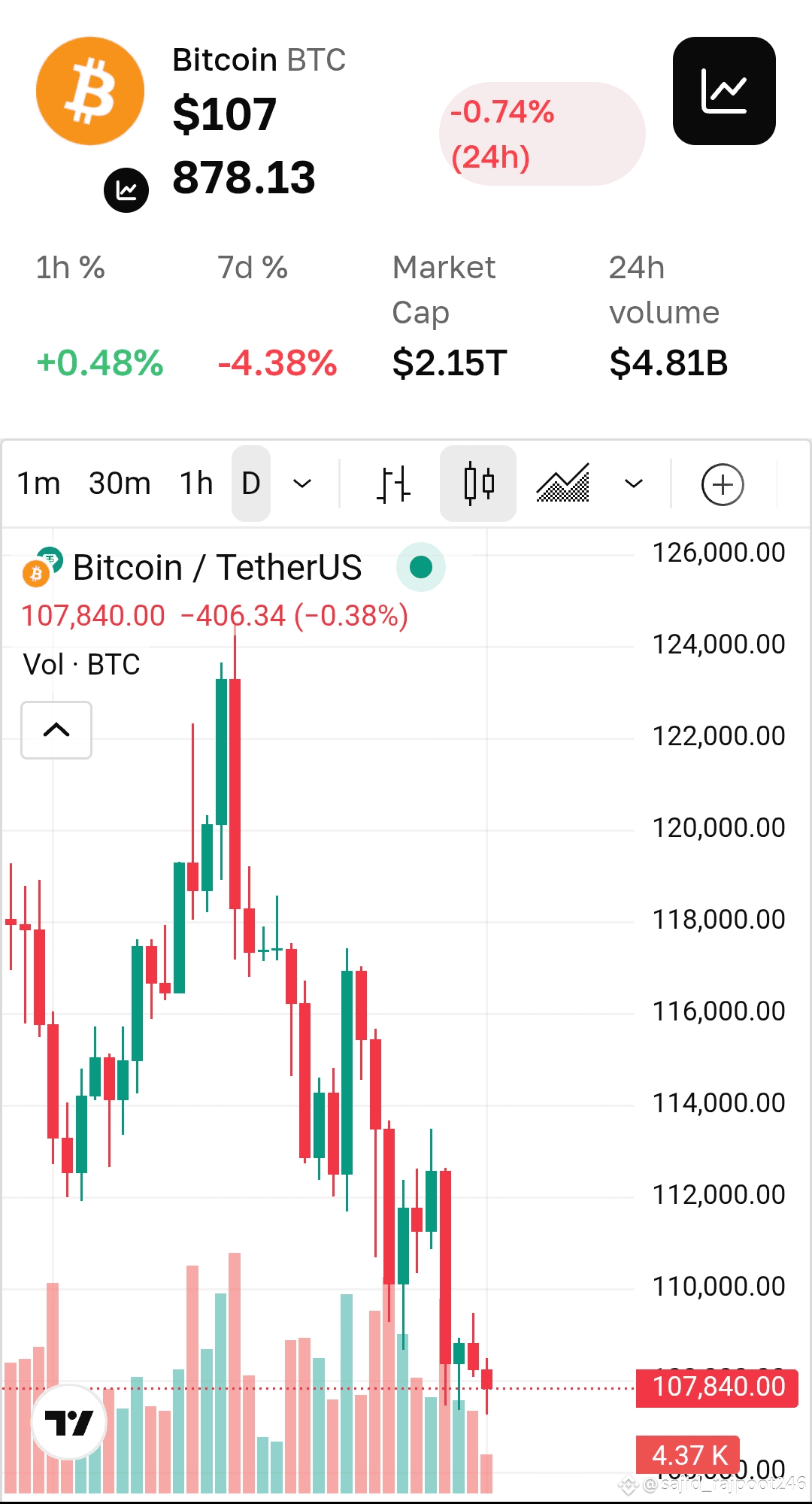Switch to area chart style

click(563, 484)
